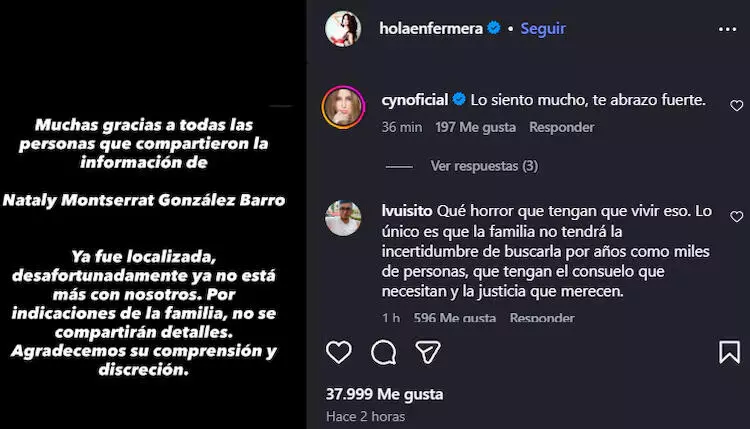View the 37.999 Me gusta likes list
The height and width of the screenshot is (429, 750).
[384, 394]
